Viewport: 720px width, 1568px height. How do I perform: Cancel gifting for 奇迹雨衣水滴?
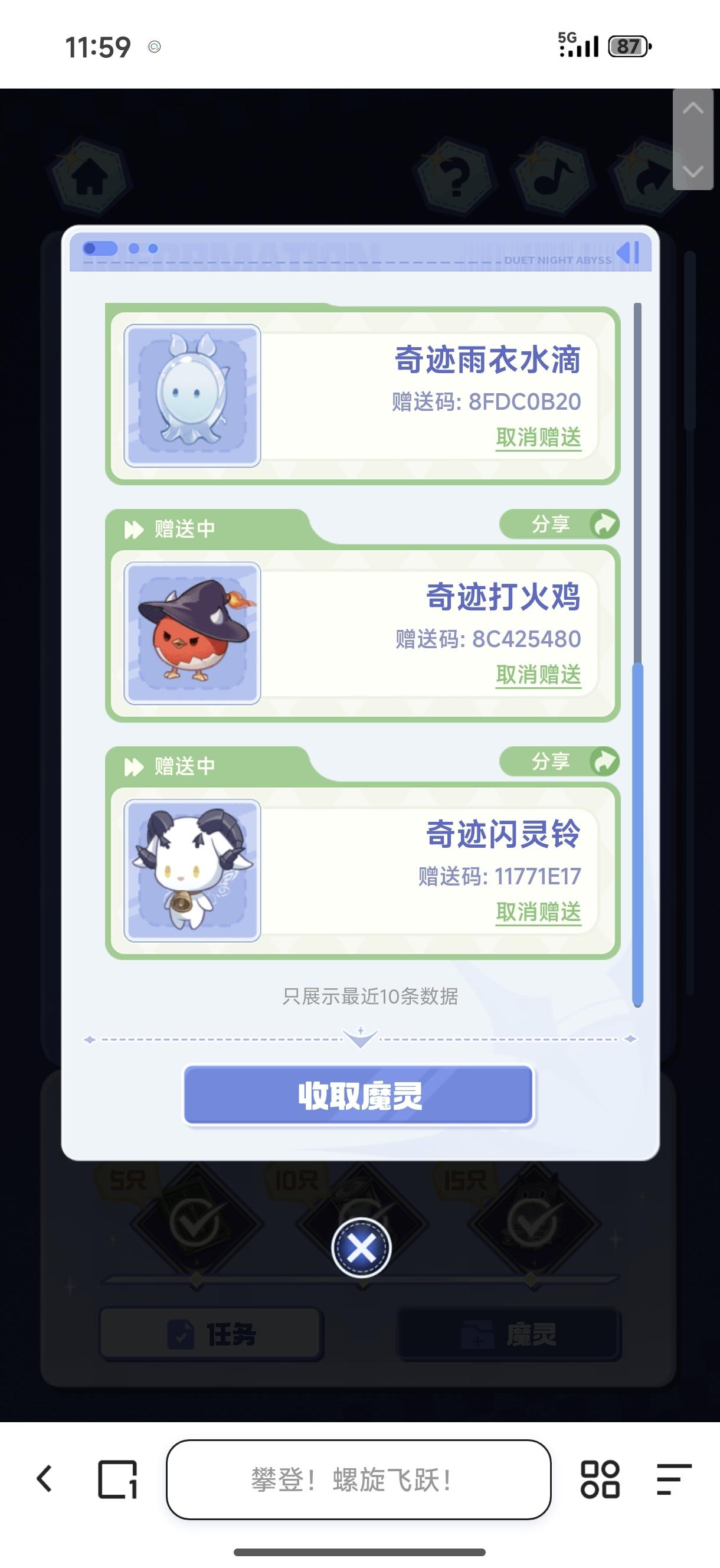point(538,437)
